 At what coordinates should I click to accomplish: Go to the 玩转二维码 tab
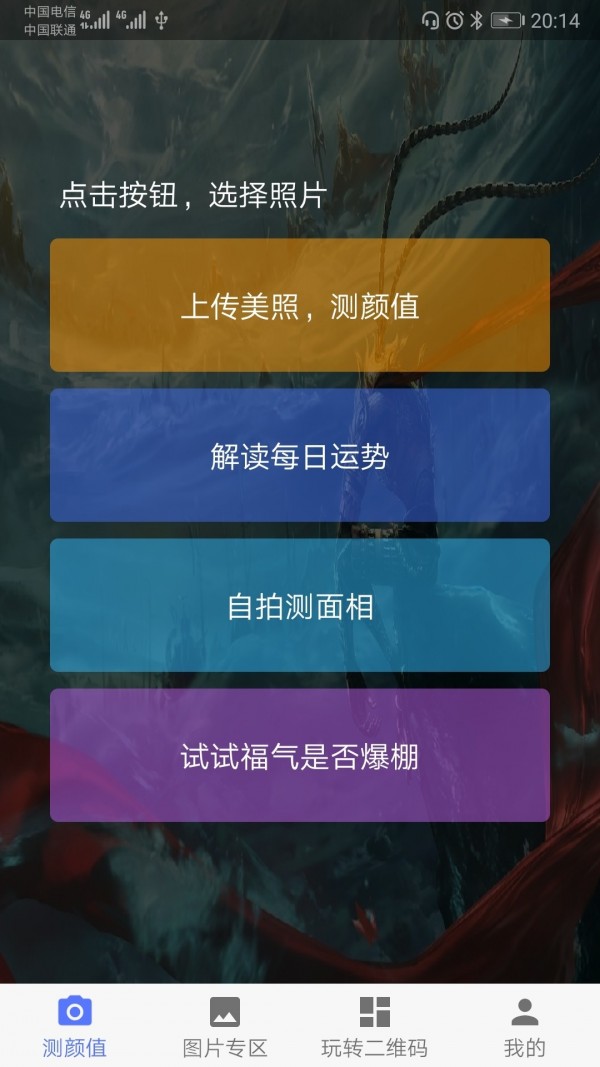(x=375, y=1026)
